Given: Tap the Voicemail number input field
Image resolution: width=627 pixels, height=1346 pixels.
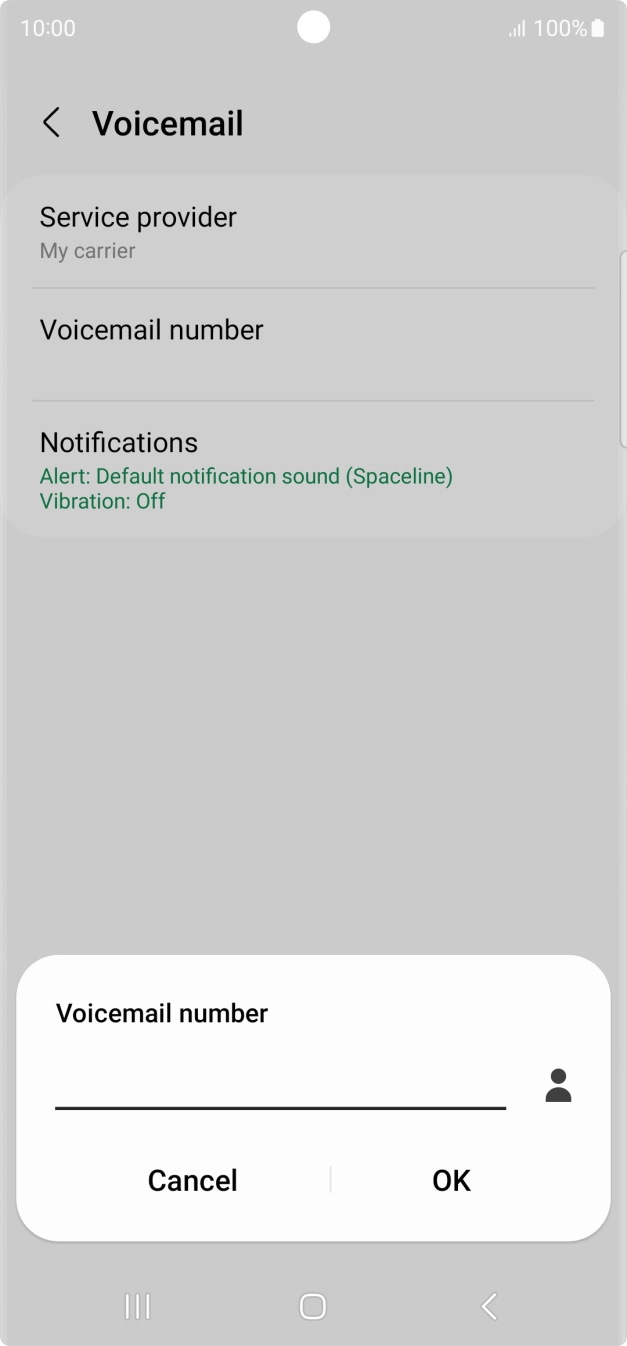Looking at the screenshot, I should point(280,1086).
